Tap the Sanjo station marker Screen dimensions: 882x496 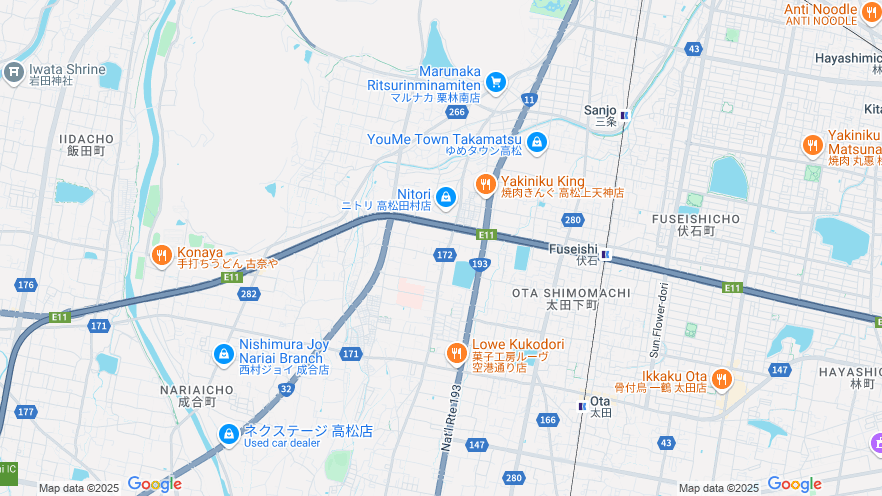[x=625, y=115]
